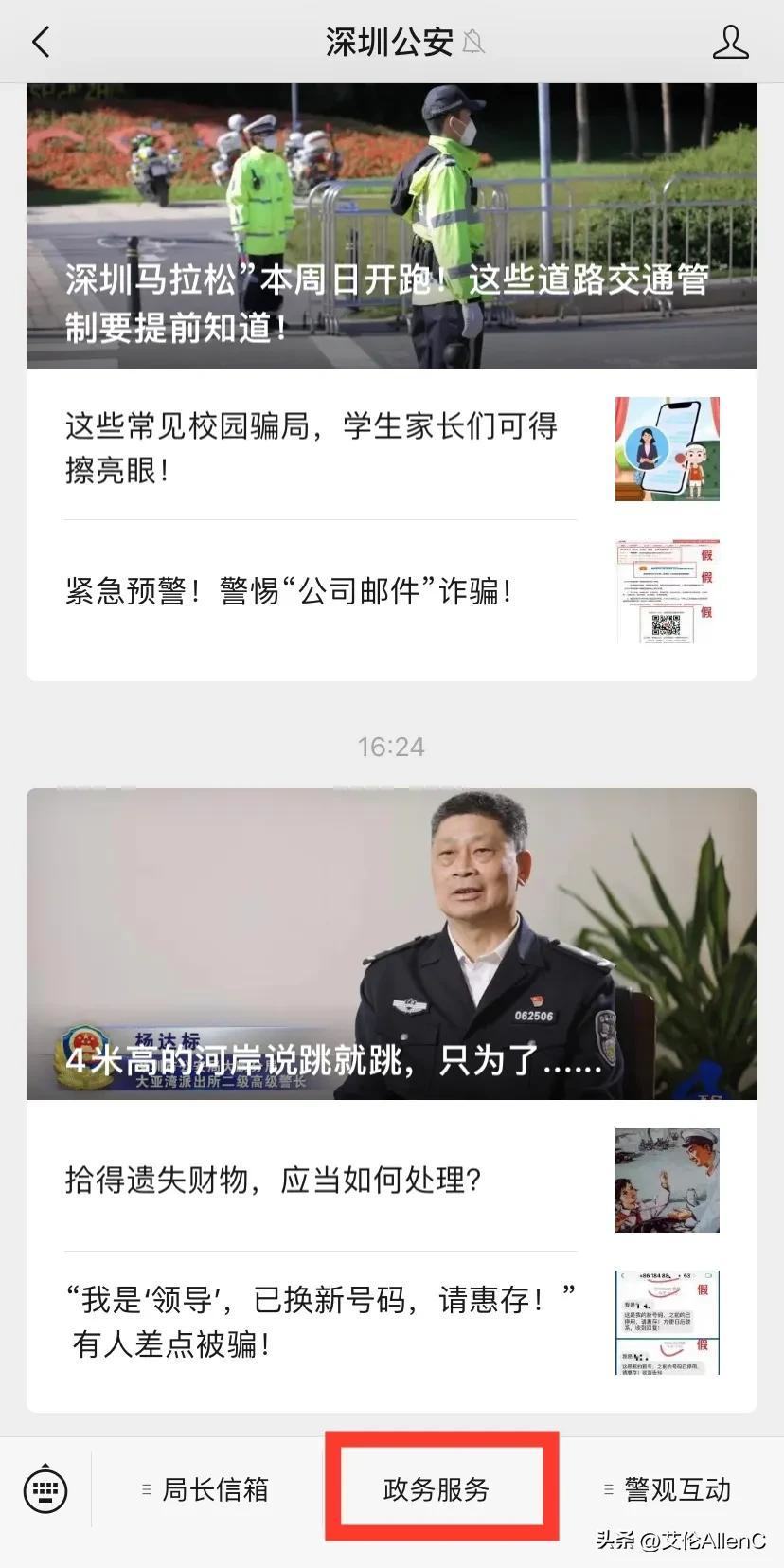The width and height of the screenshot is (784, 1568).
Task: View the 拾得遗失财物 article
Action: click(x=273, y=1181)
